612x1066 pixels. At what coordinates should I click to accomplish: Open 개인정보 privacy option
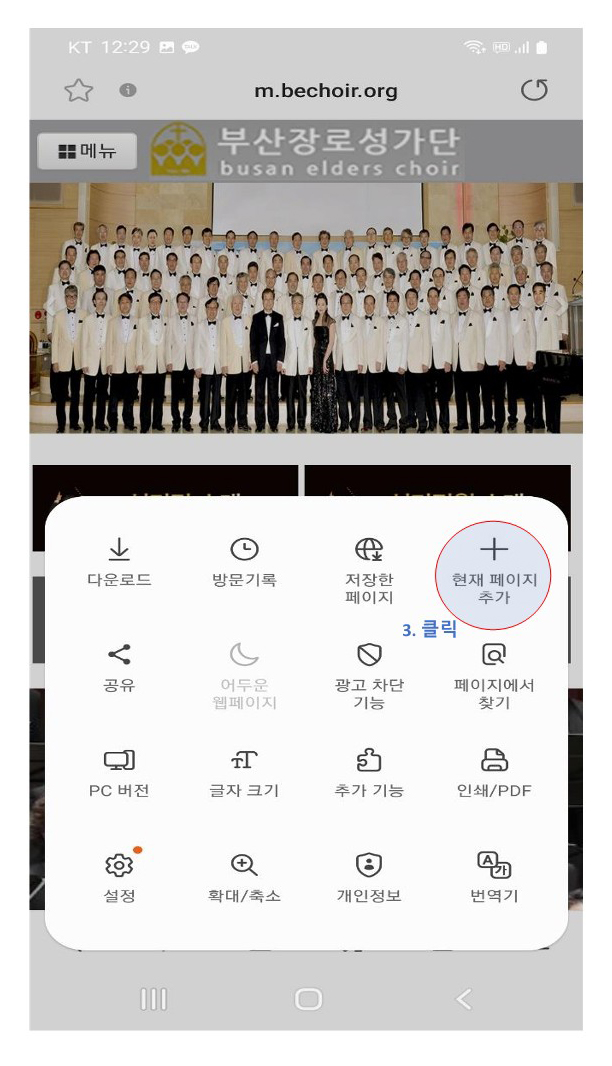[369, 878]
